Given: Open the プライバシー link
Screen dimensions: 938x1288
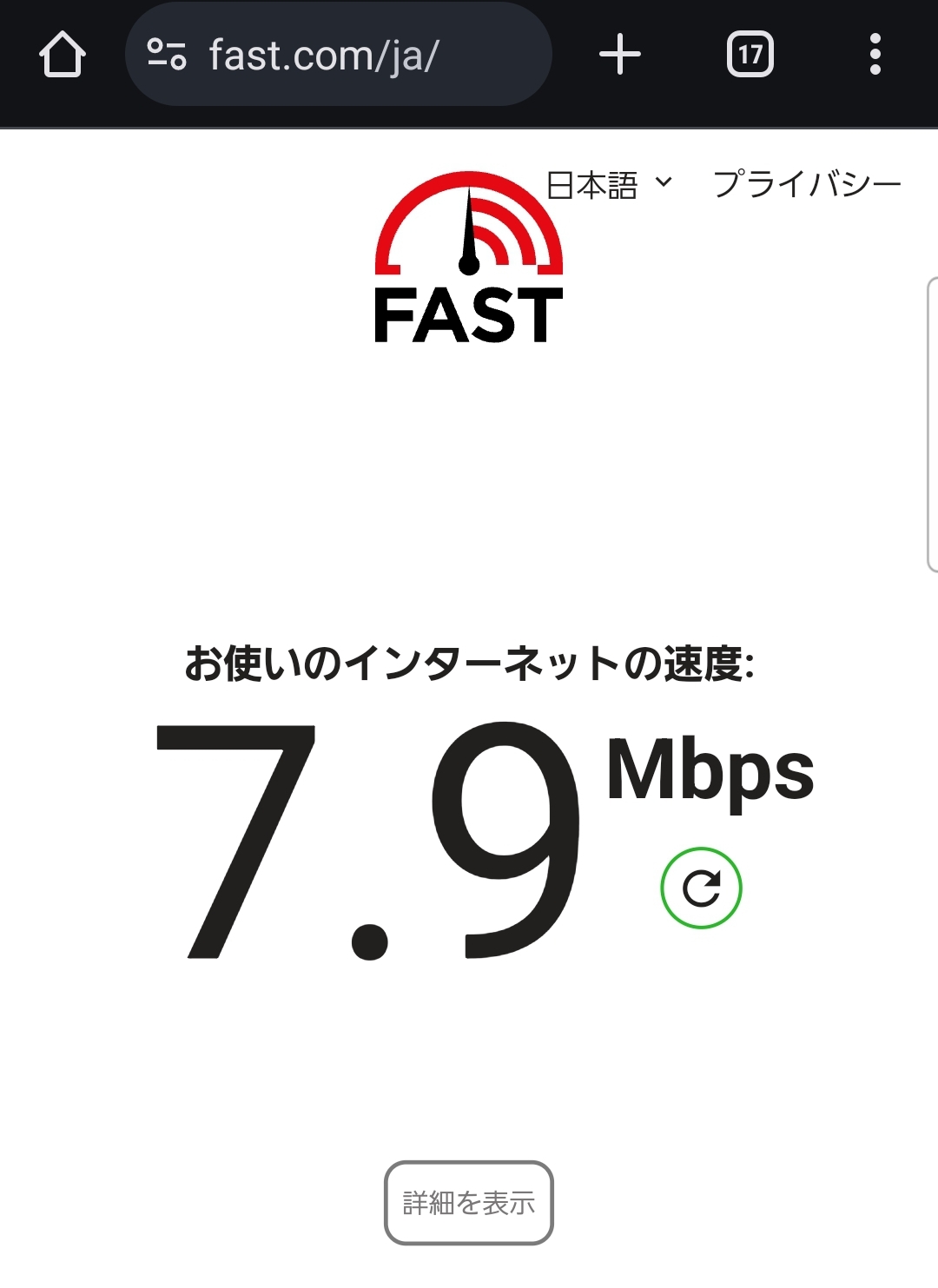Looking at the screenshot, I should tap(807, 184).
